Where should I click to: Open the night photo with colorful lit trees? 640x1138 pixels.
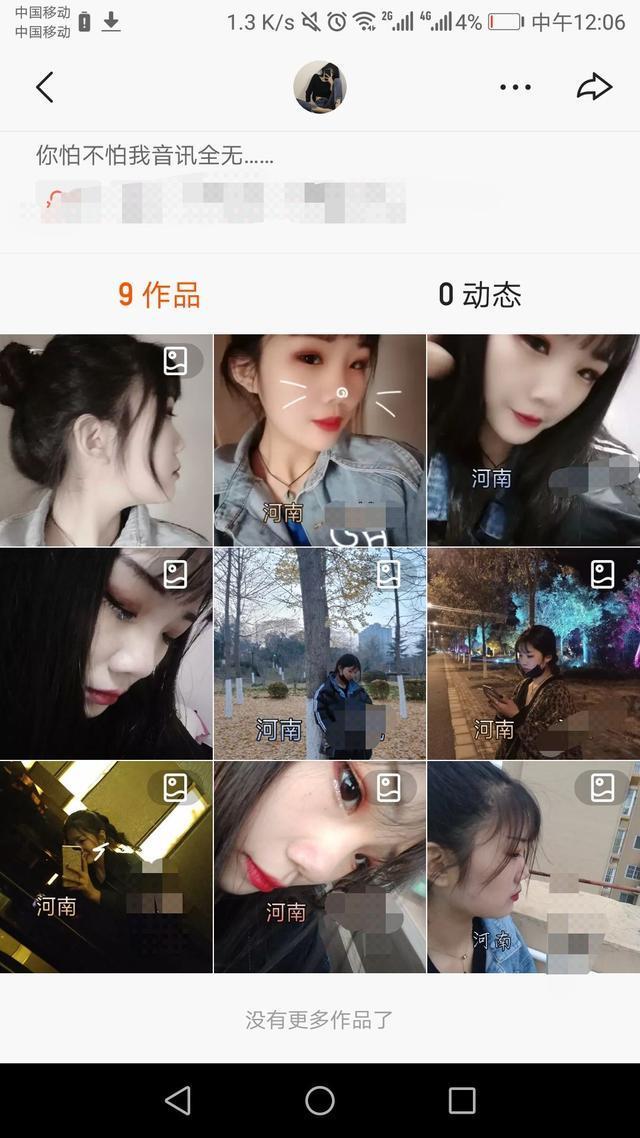(x=534, y=654)
